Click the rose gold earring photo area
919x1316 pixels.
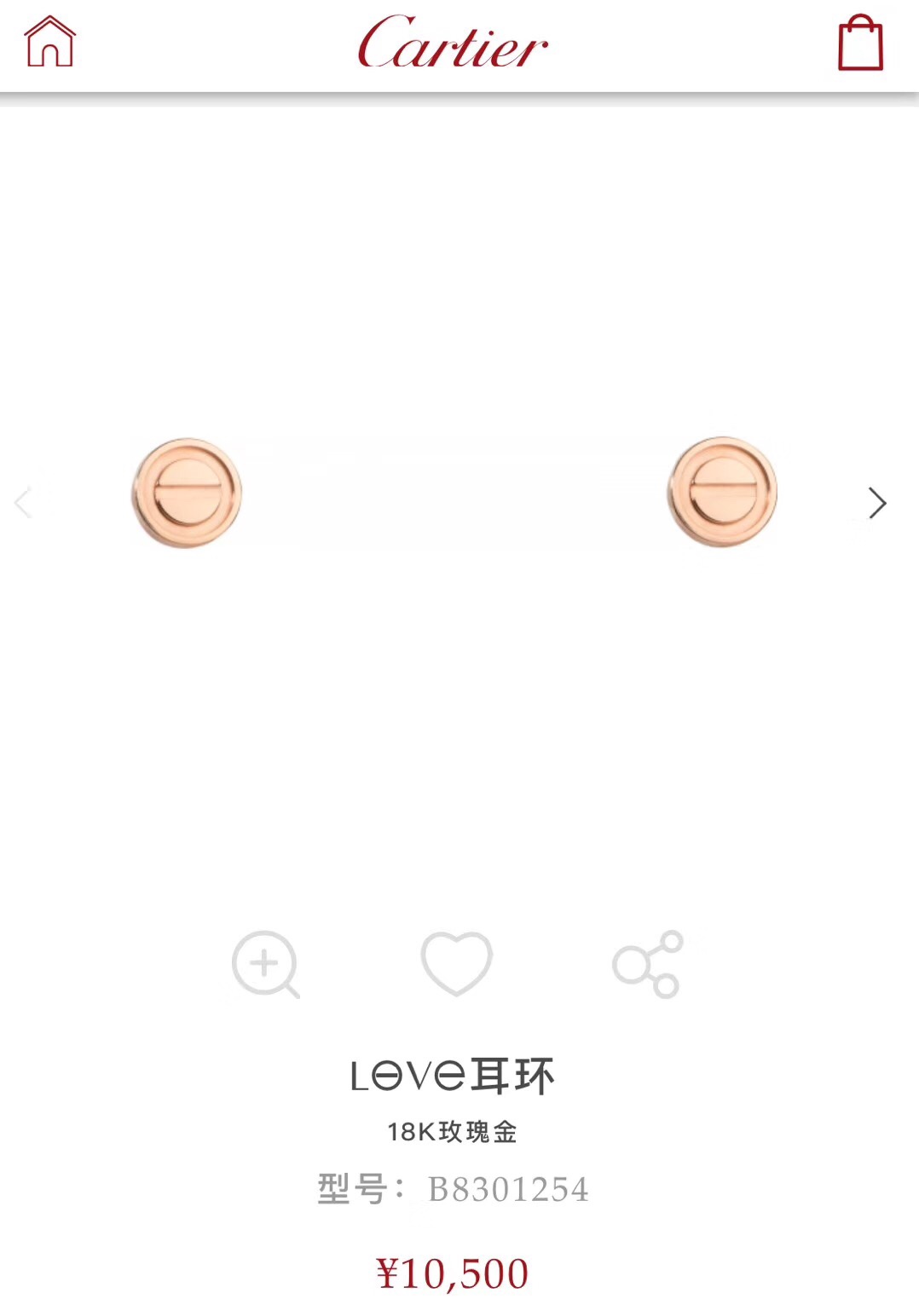[455, 493]
